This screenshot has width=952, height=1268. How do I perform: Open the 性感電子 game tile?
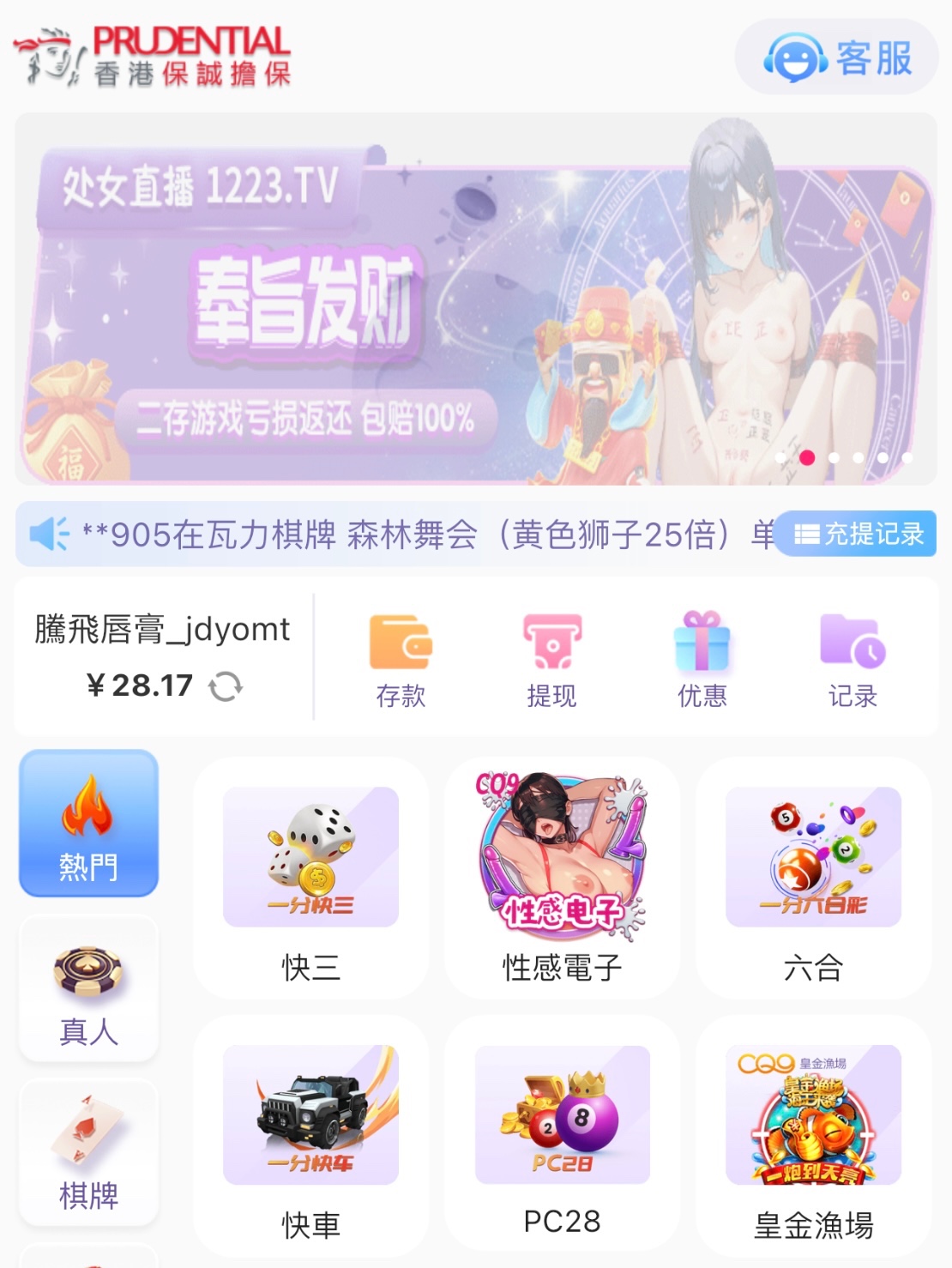[562, 878]
